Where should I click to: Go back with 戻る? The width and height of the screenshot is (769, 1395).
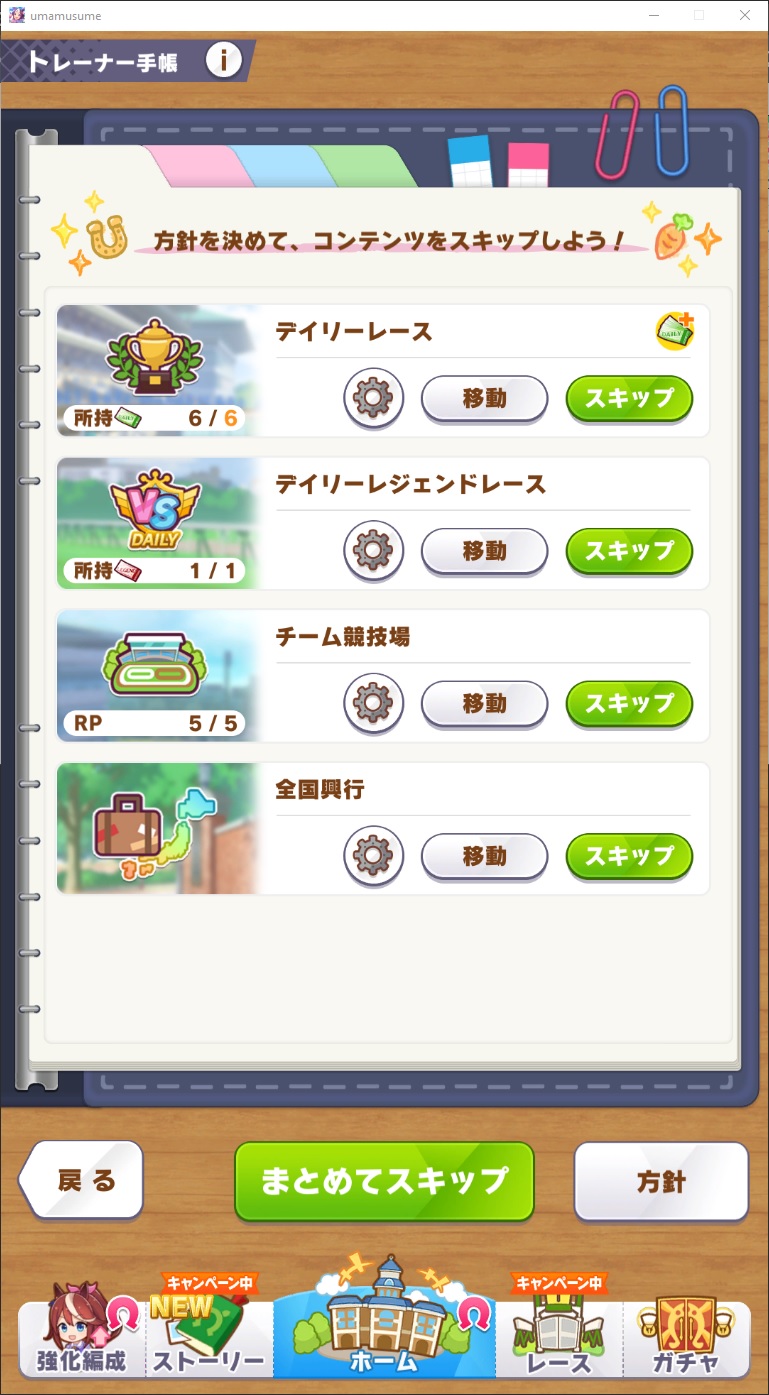(83, 1181)
